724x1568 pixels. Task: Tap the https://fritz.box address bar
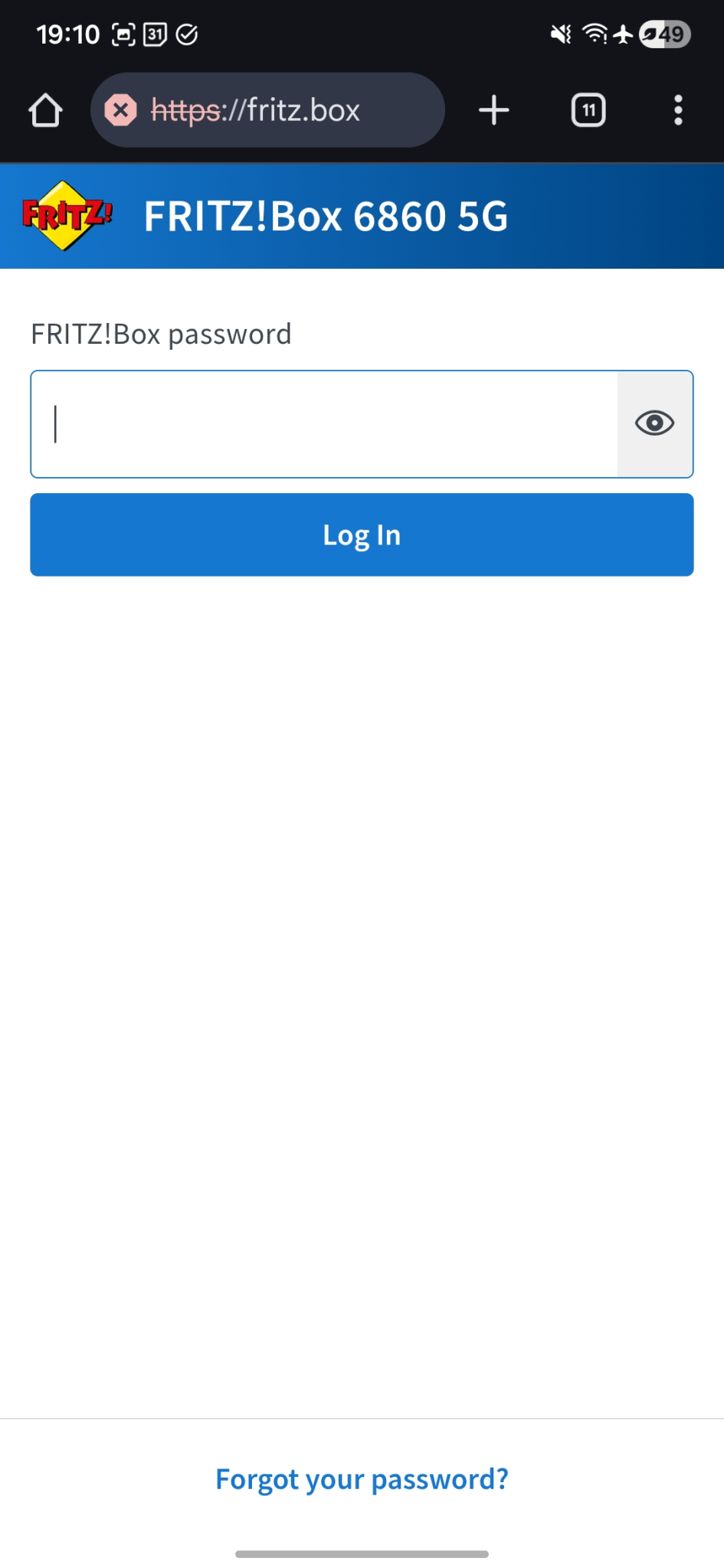click(267, 110)
